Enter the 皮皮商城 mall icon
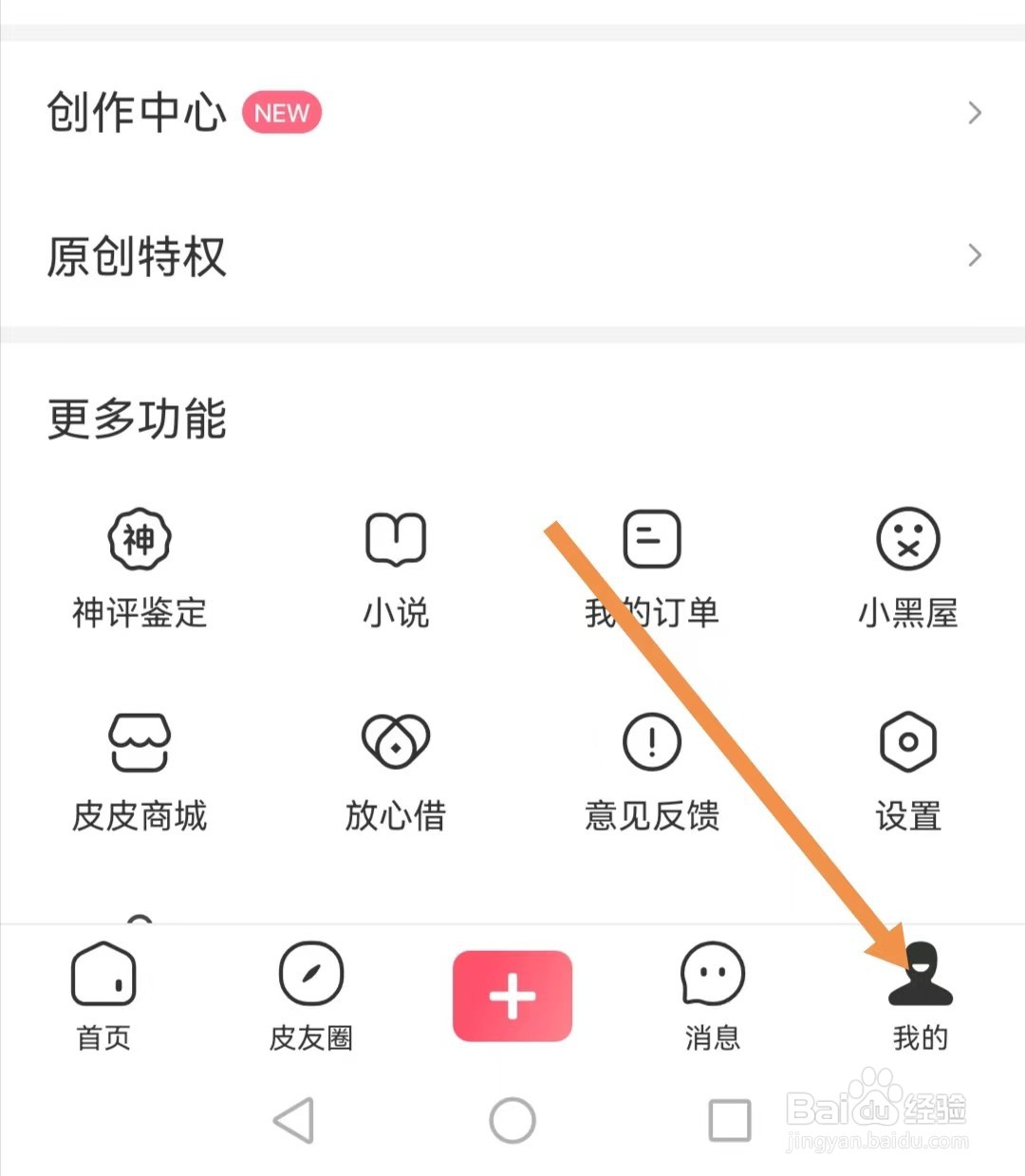This screenshot has width=1025, height=1176. 139,769
